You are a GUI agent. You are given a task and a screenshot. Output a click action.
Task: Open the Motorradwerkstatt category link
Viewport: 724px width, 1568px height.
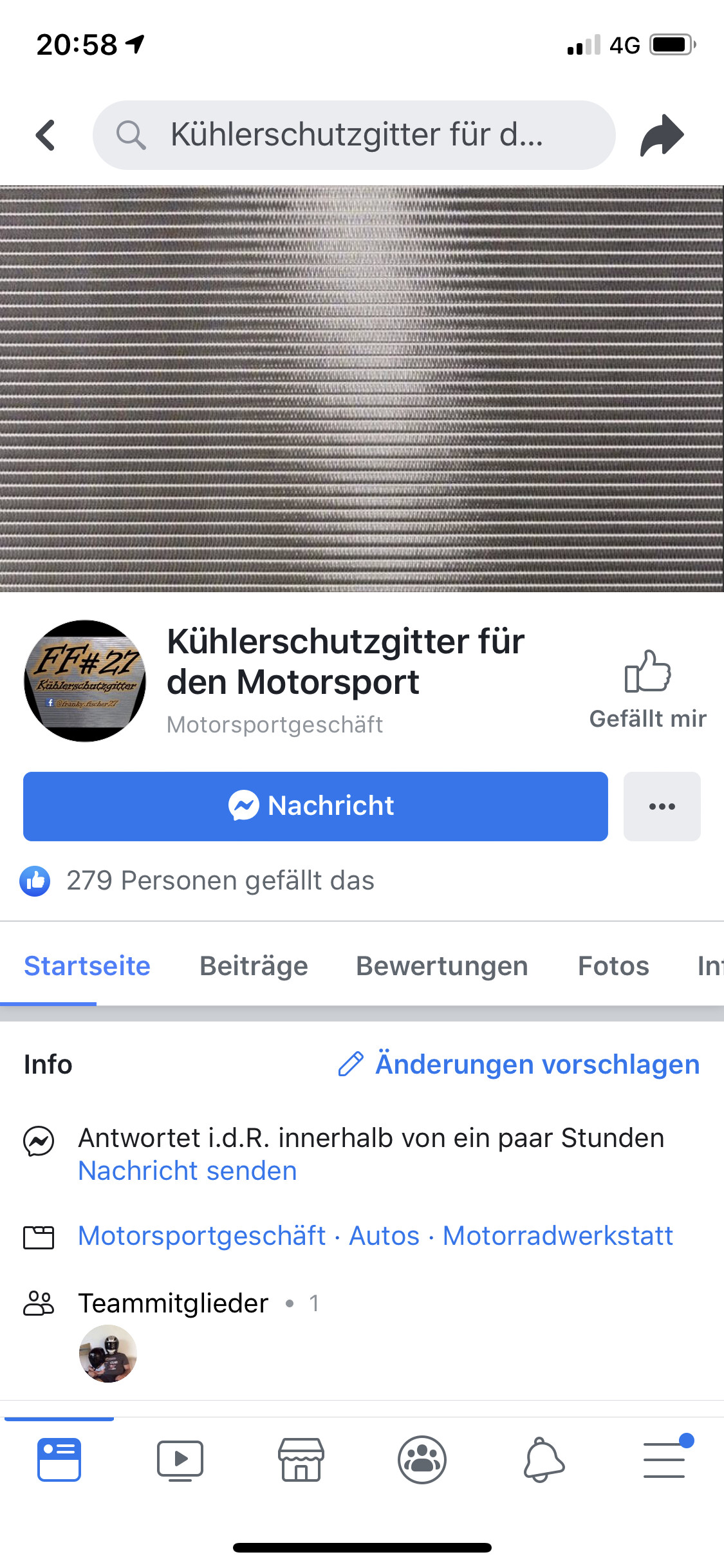557,1235
